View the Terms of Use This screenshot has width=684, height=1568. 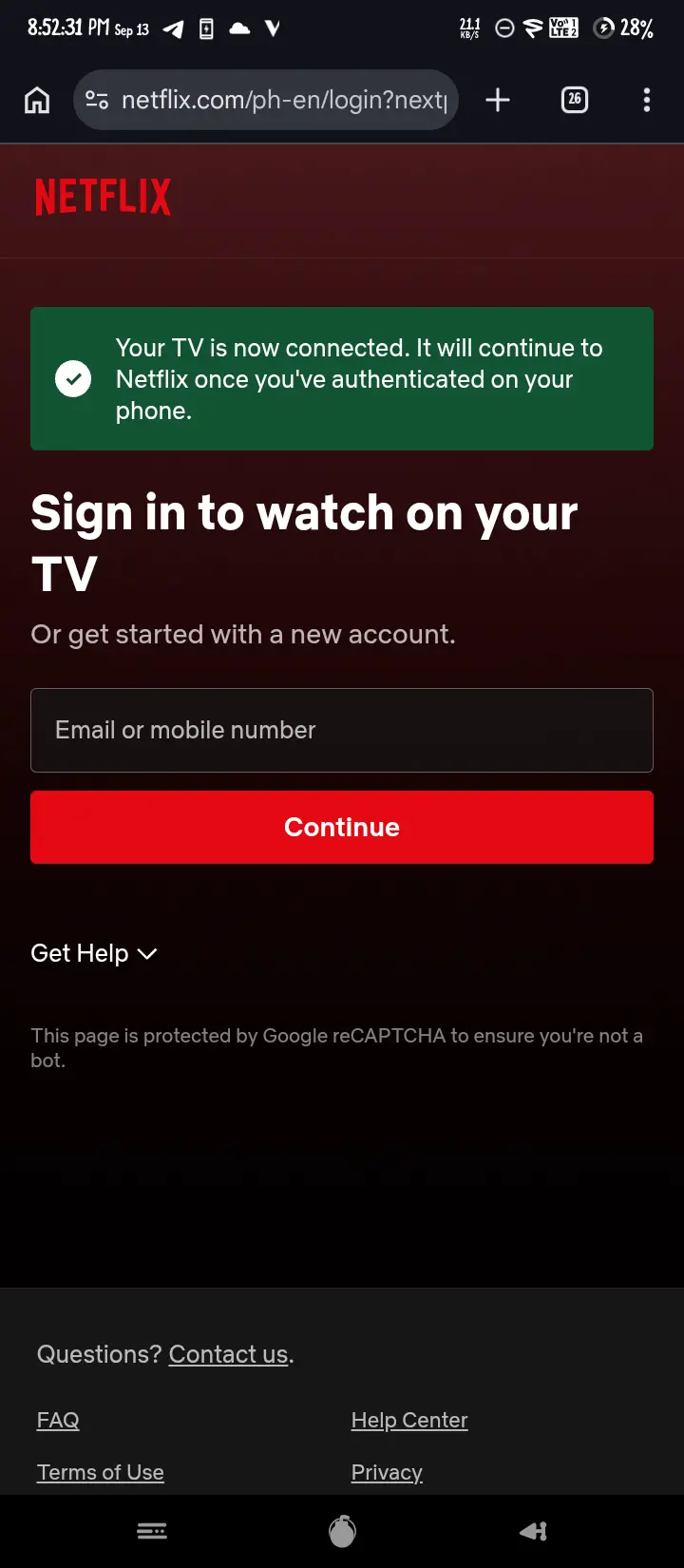(100, 1472)
